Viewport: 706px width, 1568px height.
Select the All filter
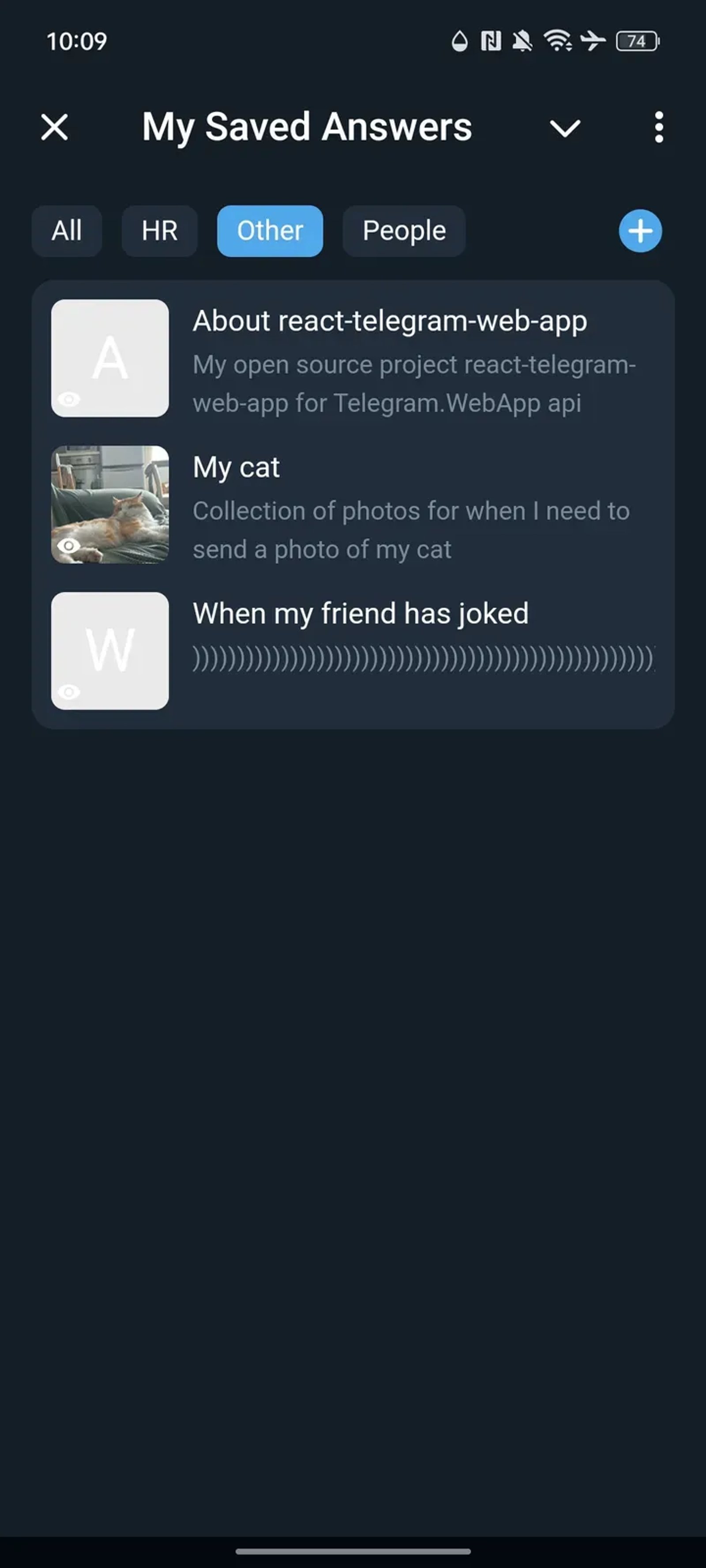pyautogui.click(x=66, y=231)
